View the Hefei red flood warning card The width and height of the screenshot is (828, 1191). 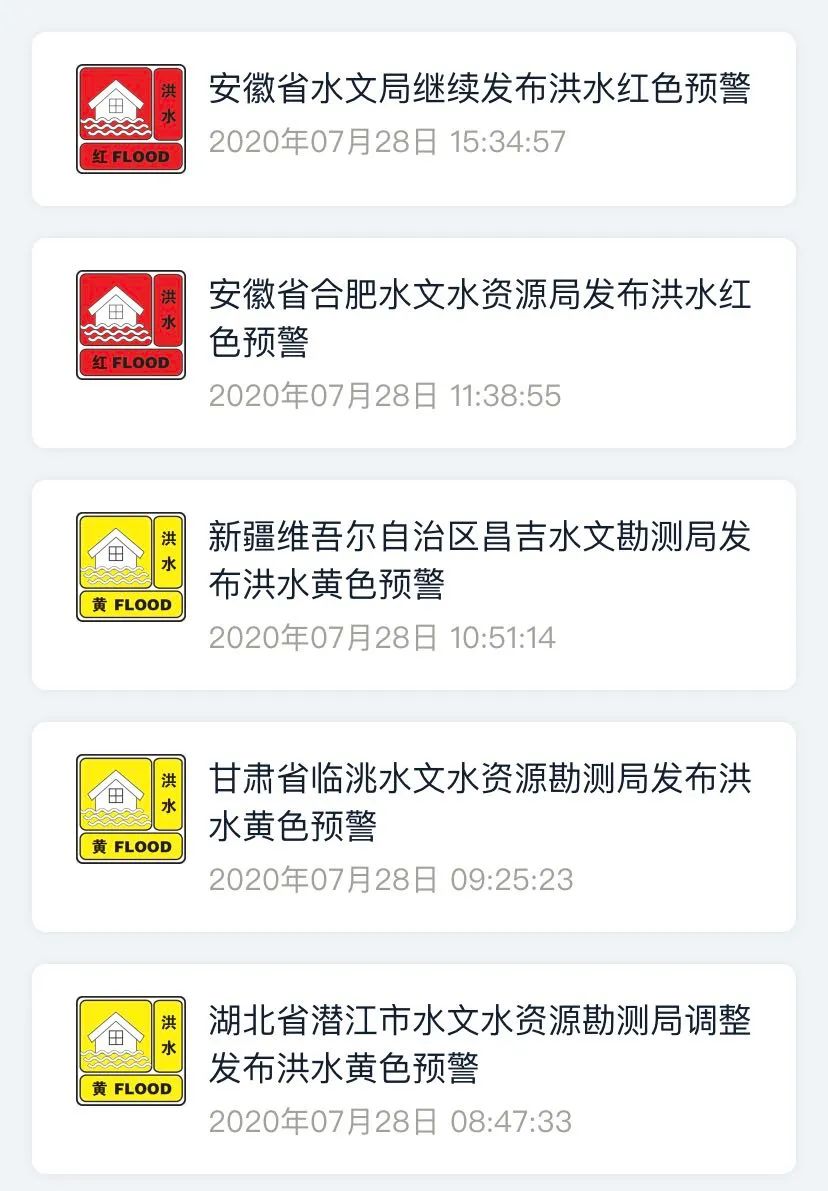478,318
